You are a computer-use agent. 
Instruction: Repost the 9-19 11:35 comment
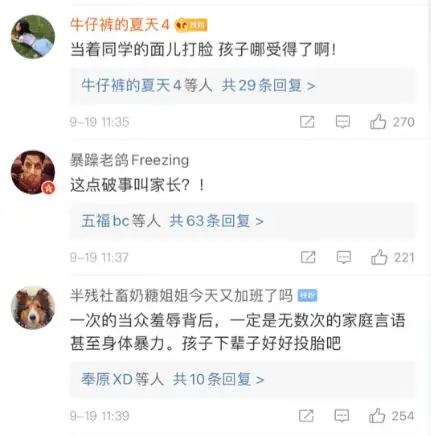tap(307, 122)
